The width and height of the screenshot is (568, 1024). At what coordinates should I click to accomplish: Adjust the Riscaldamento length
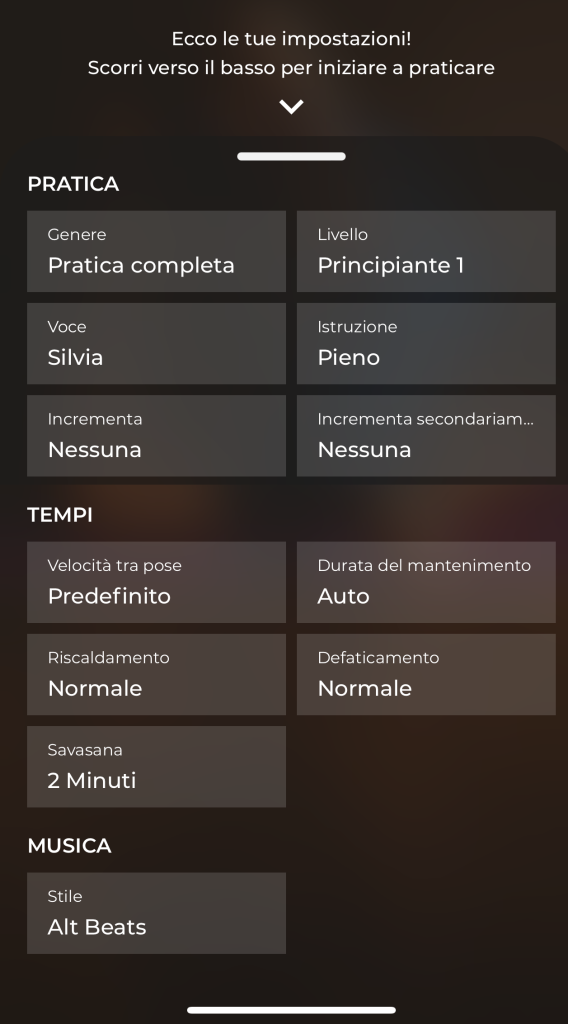click(157, 674)
